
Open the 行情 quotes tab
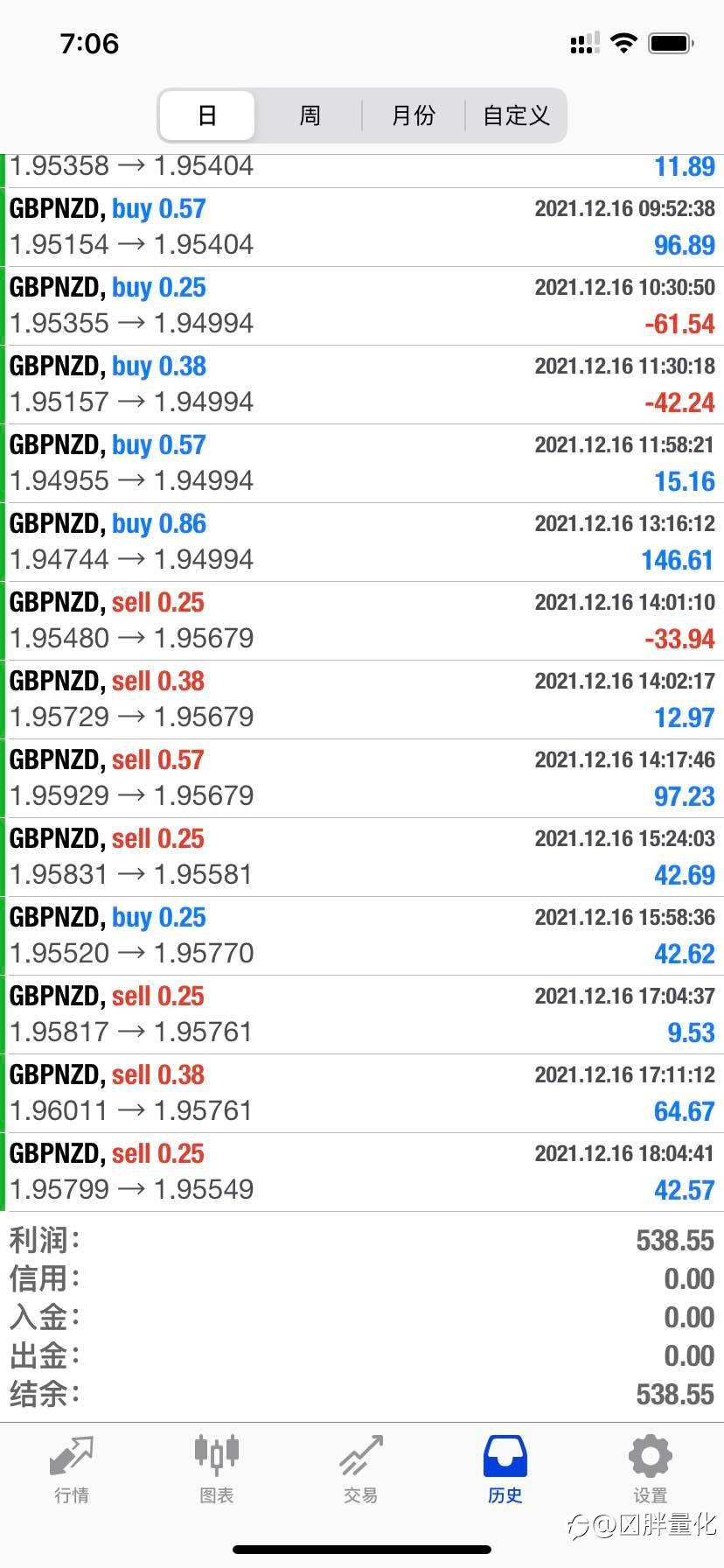click(x=72, y=1469)
